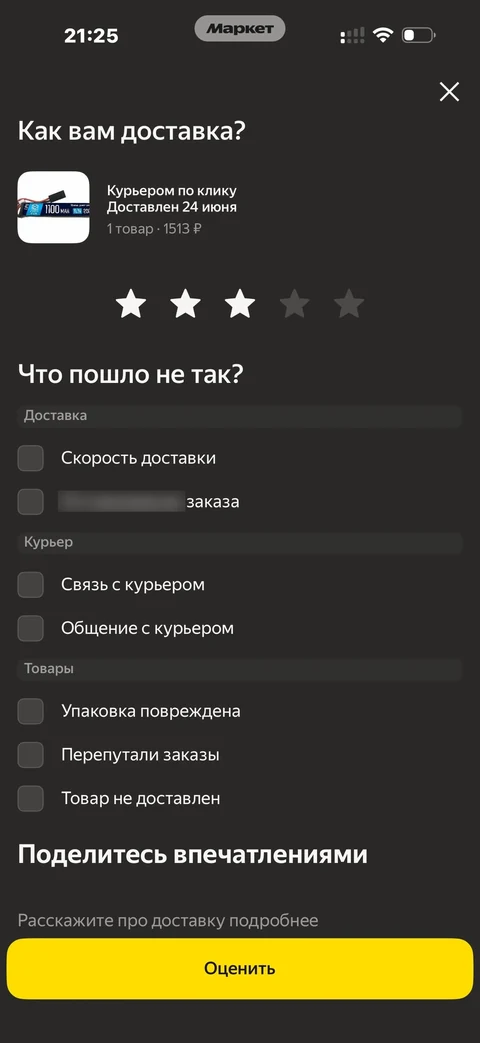Open the delivered order product thumbnail
Image resolution: width=480 pixels, height=1043 pixels.
click(53, 208)
